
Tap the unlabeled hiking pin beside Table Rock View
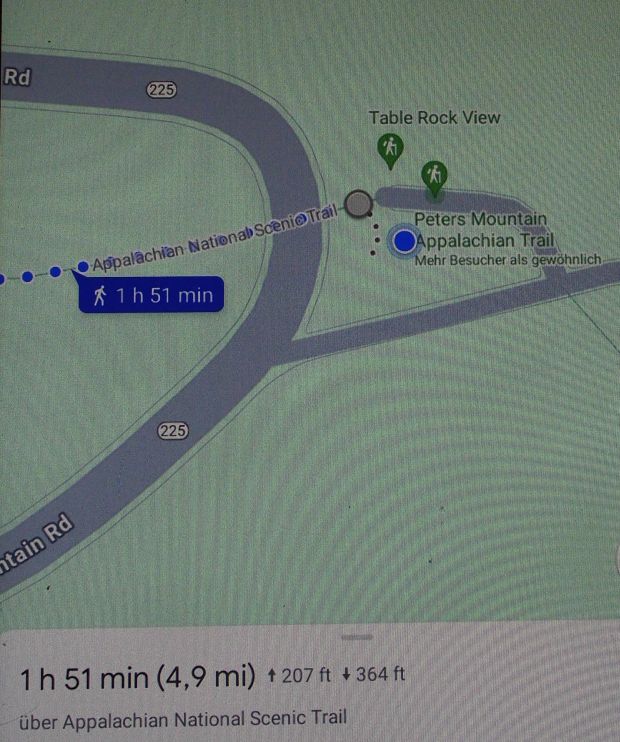(434, 176)
